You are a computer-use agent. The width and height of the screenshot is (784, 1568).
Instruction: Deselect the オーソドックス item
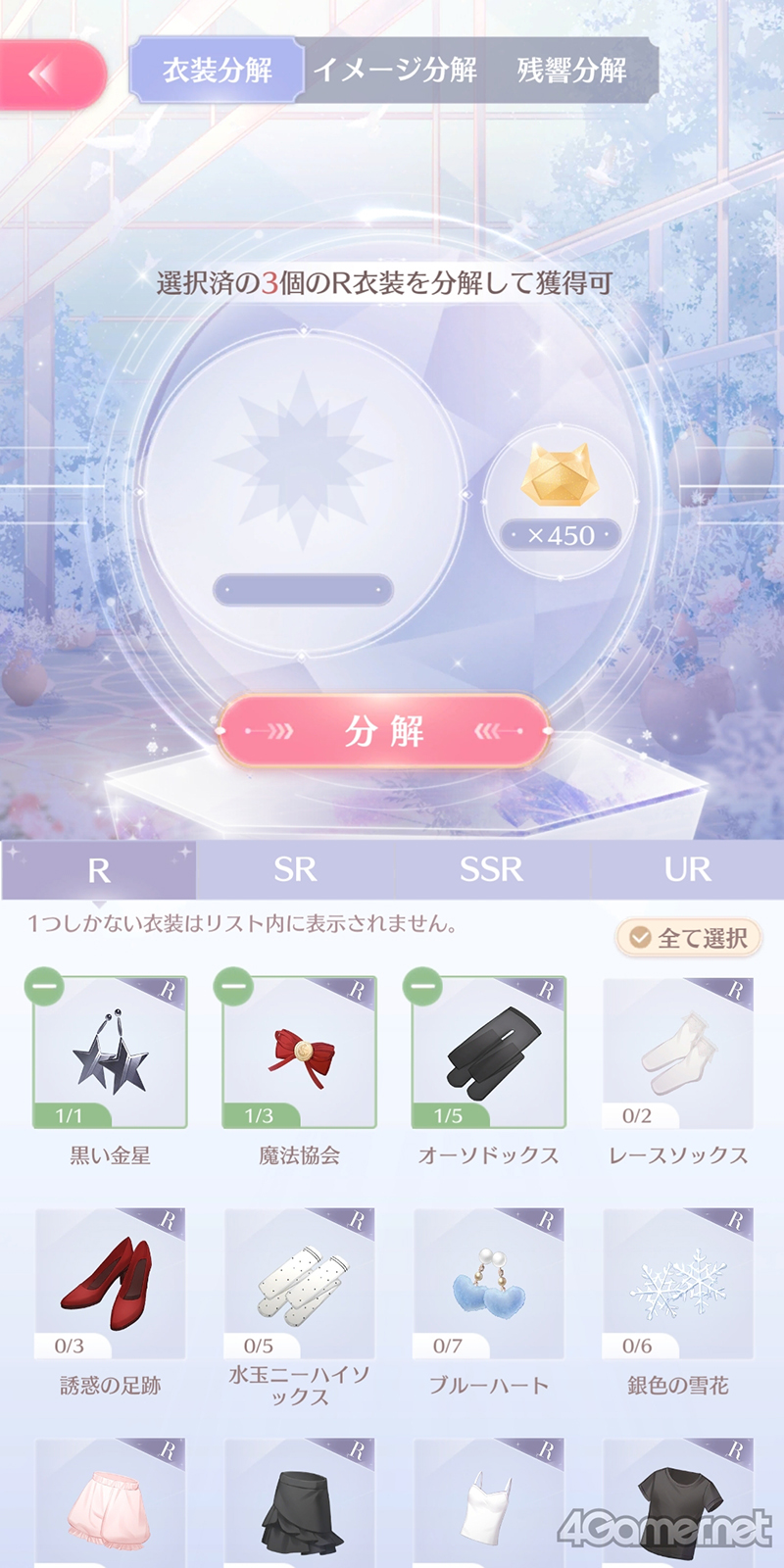pyautogui.click(x=422, y=986)
